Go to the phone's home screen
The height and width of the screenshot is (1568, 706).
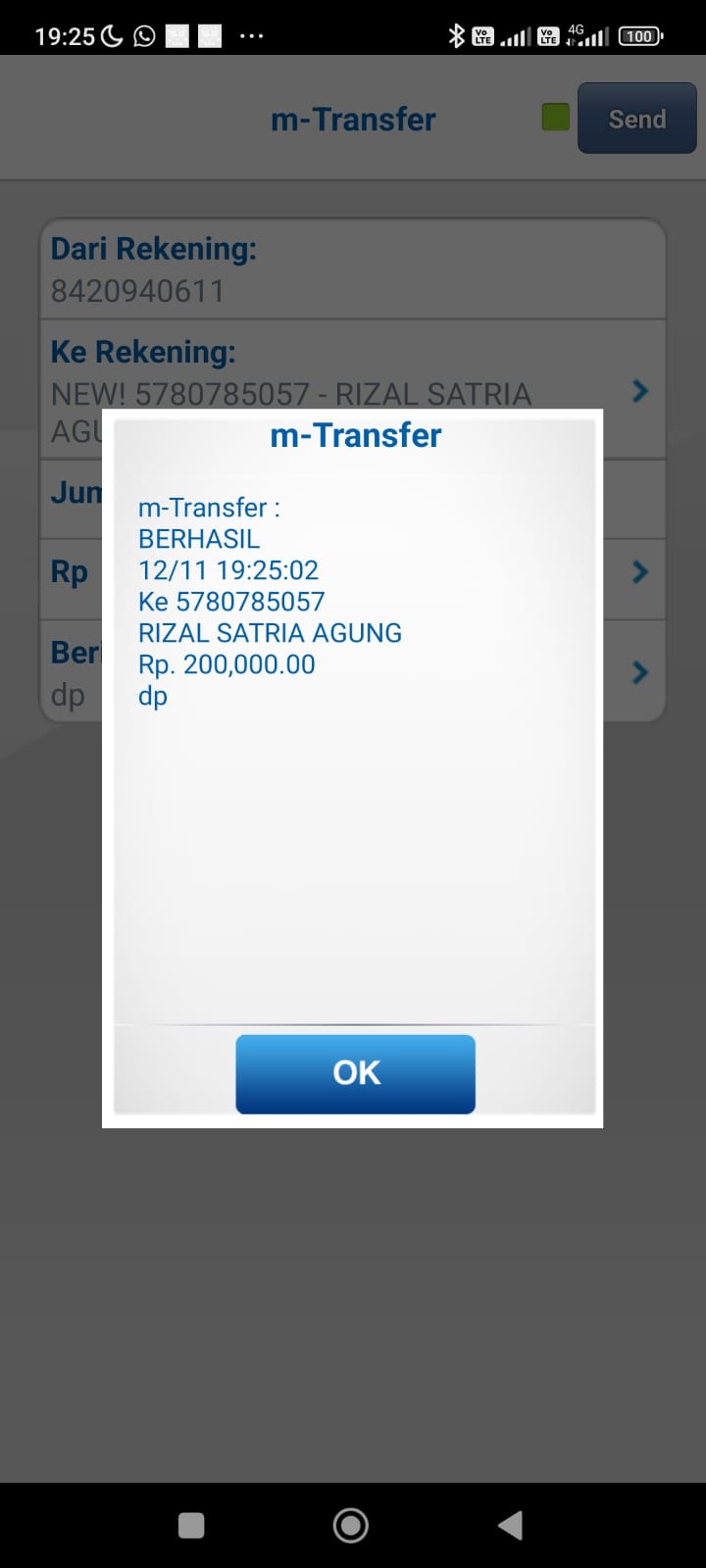pos(351,1525)
